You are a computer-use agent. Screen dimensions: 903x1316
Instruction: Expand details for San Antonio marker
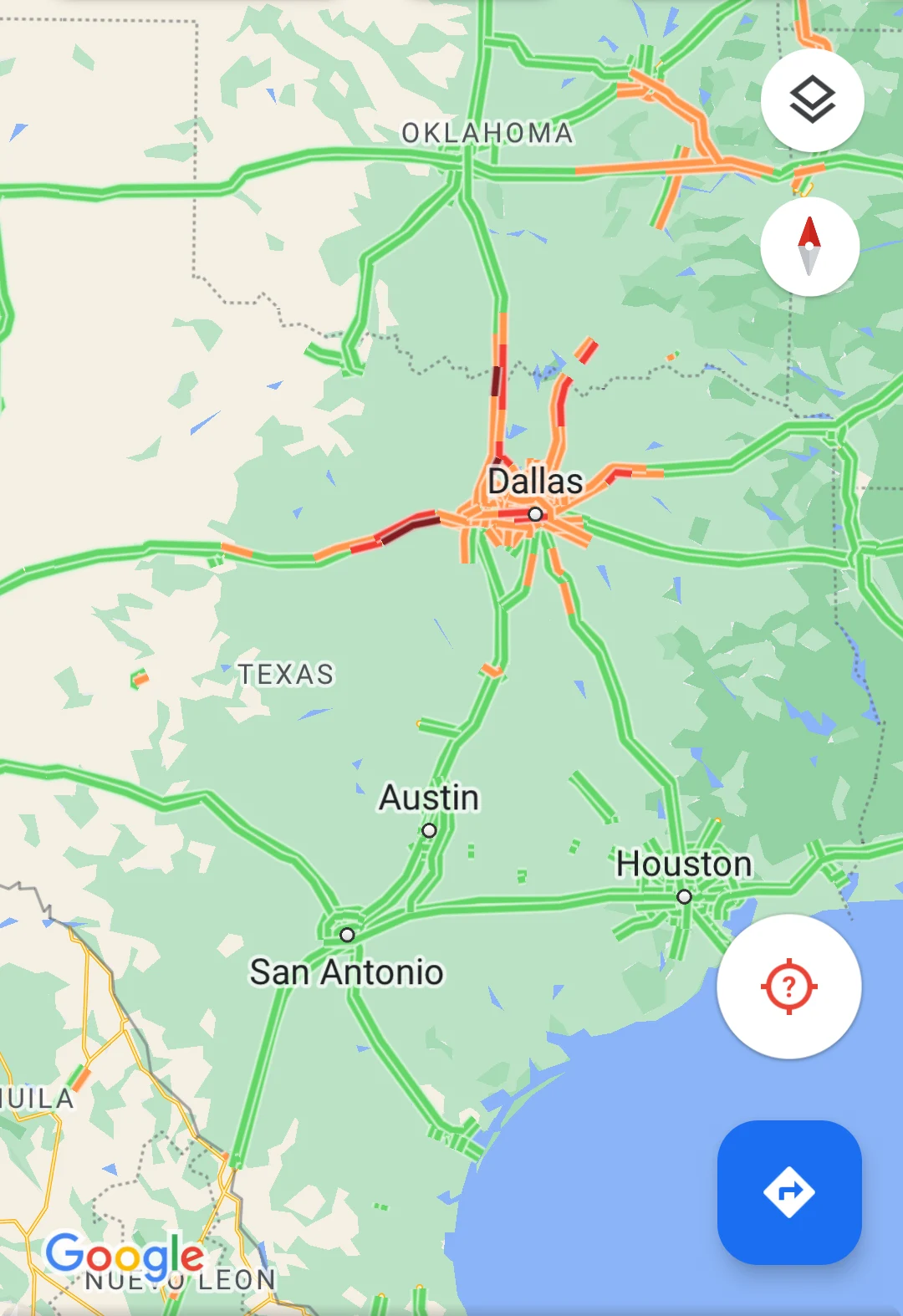coord(347,936)
